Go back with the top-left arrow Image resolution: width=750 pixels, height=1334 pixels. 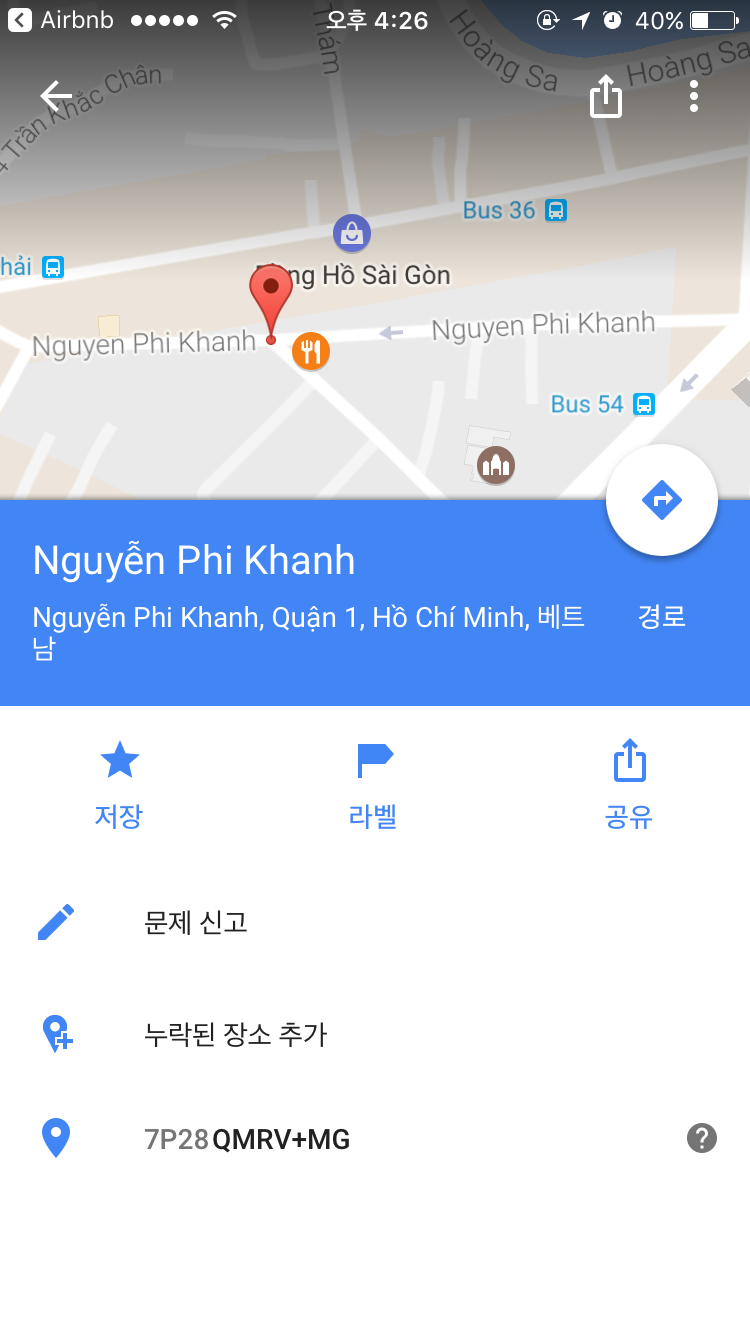(56, 96)
